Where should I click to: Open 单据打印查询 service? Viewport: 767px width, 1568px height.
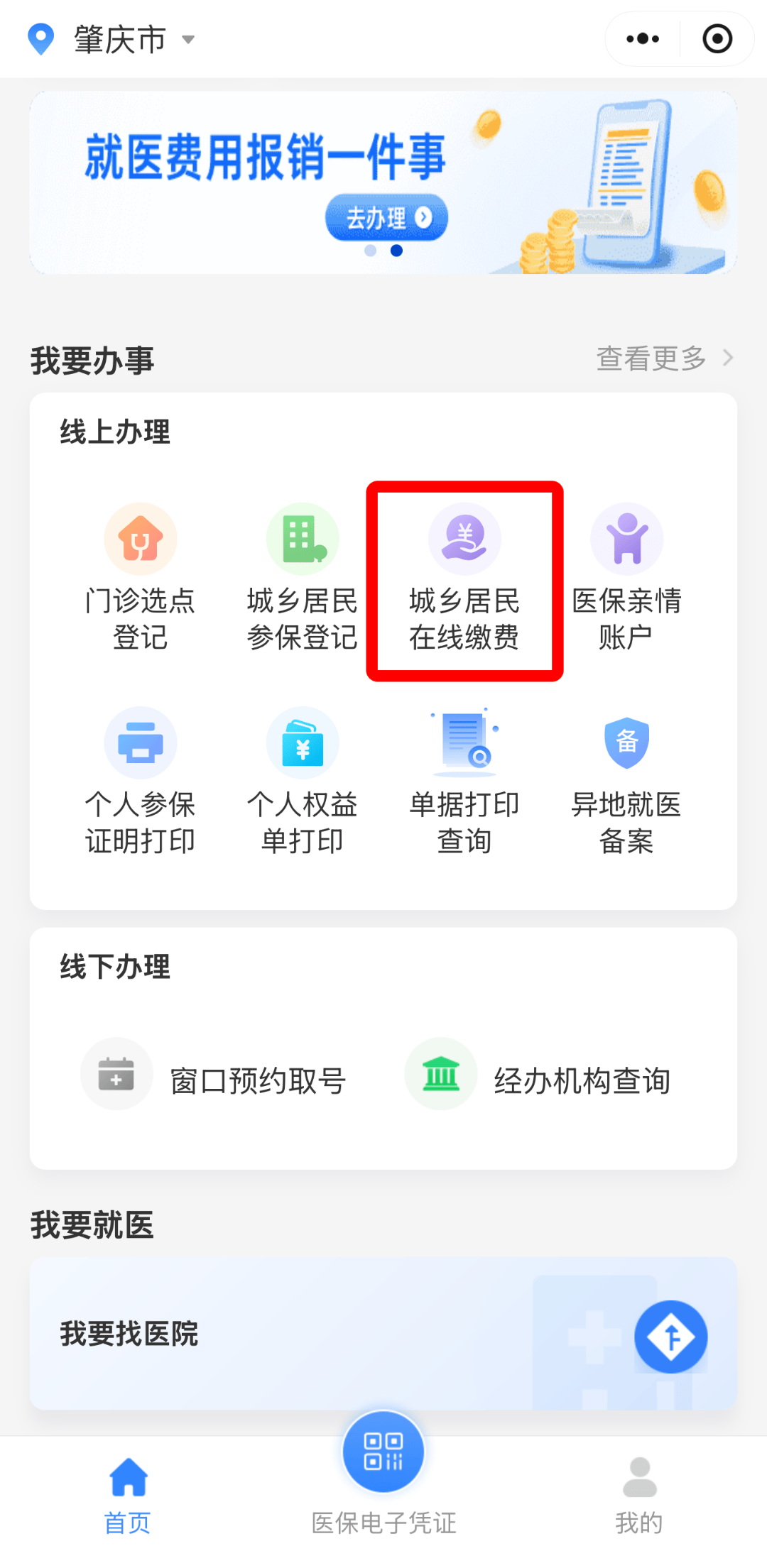tap(464, 782)
